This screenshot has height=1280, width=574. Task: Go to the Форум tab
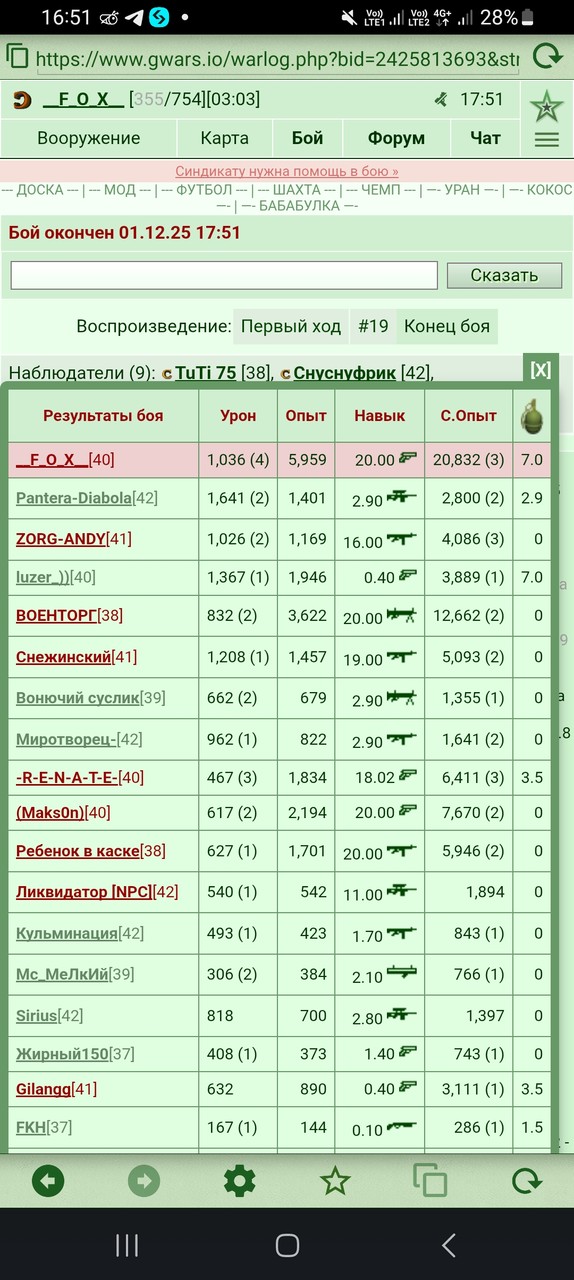(x=396, y=138)
